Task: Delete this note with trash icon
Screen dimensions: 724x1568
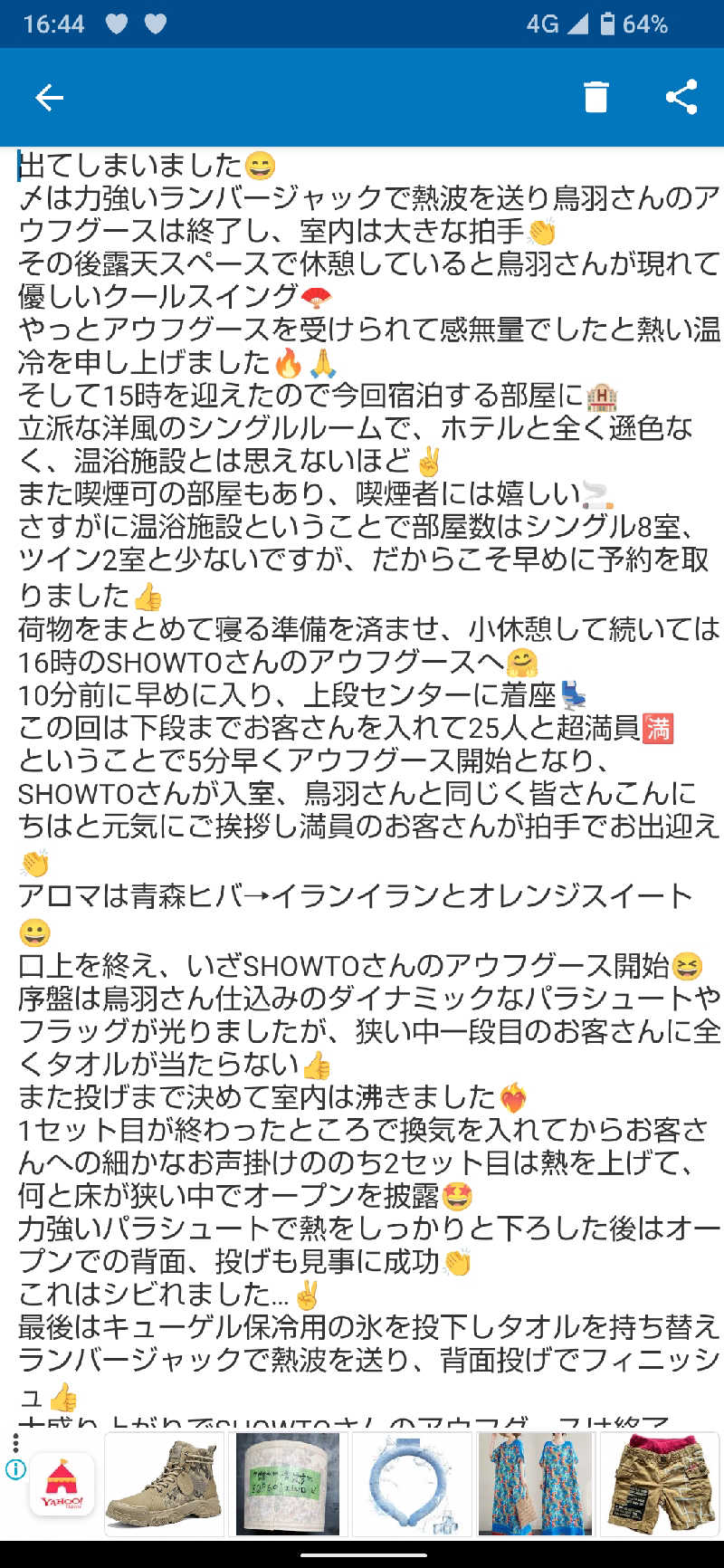Action: (x=595, y=97)
